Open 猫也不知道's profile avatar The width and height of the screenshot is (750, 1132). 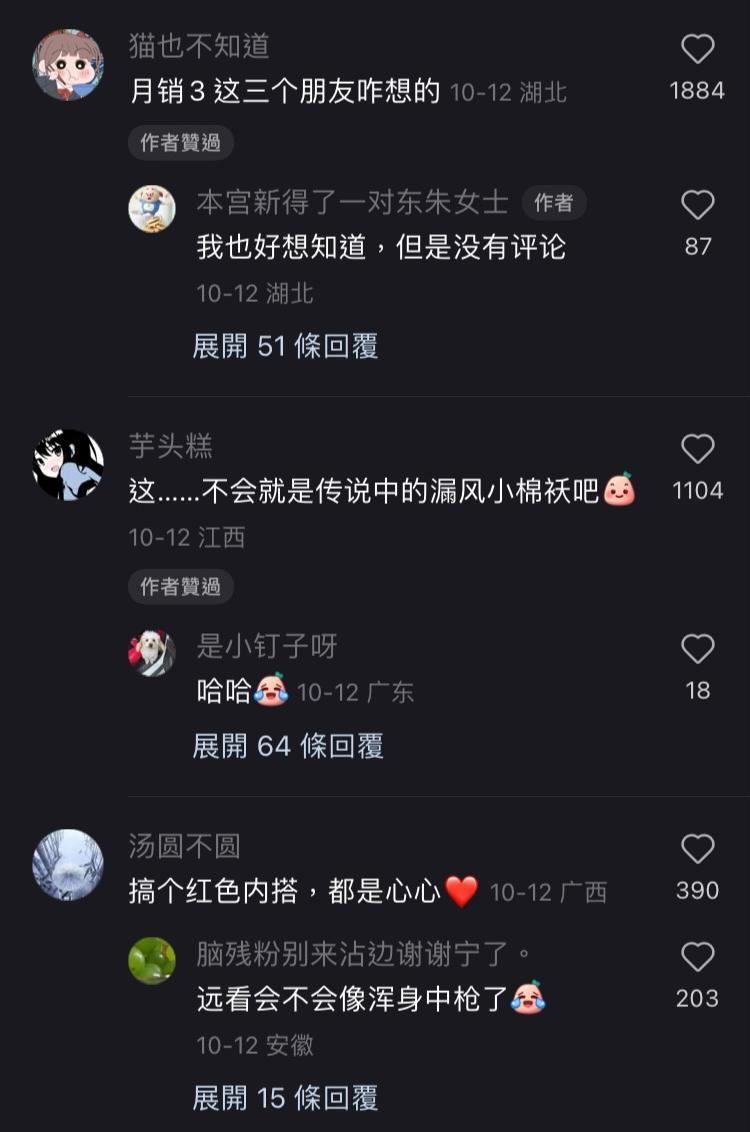coord(68,65)
